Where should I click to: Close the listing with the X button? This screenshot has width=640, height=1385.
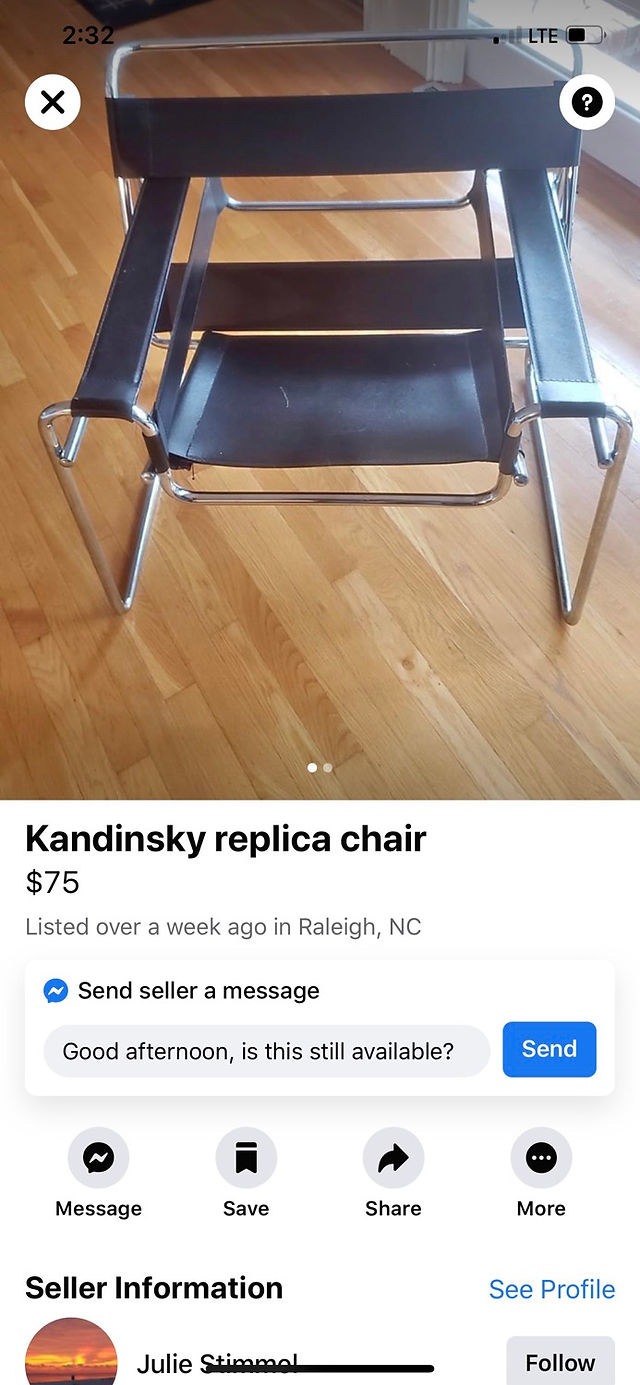pos(52,102)
